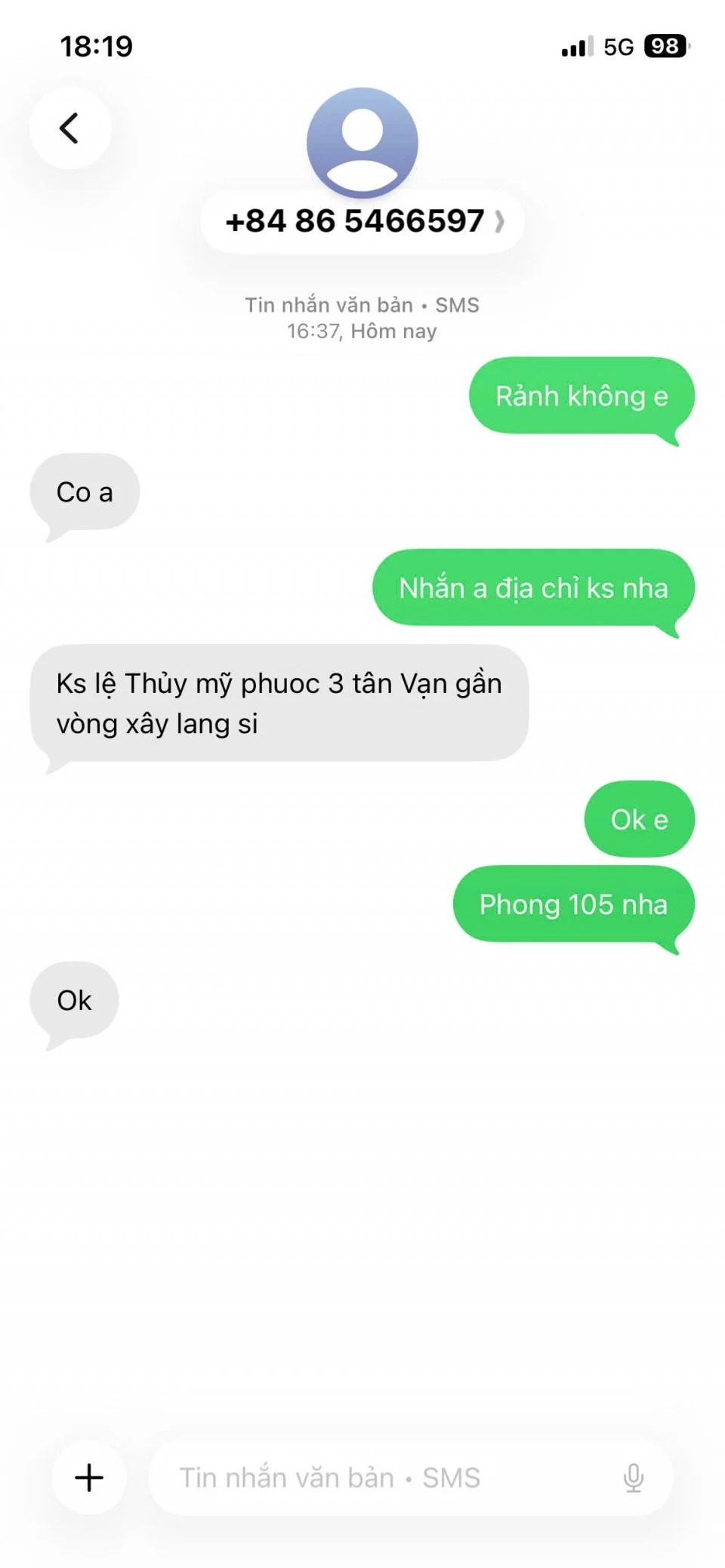The image size is (725, 1568).
Task: Open the plus attachments menu
Action: 89,1477
